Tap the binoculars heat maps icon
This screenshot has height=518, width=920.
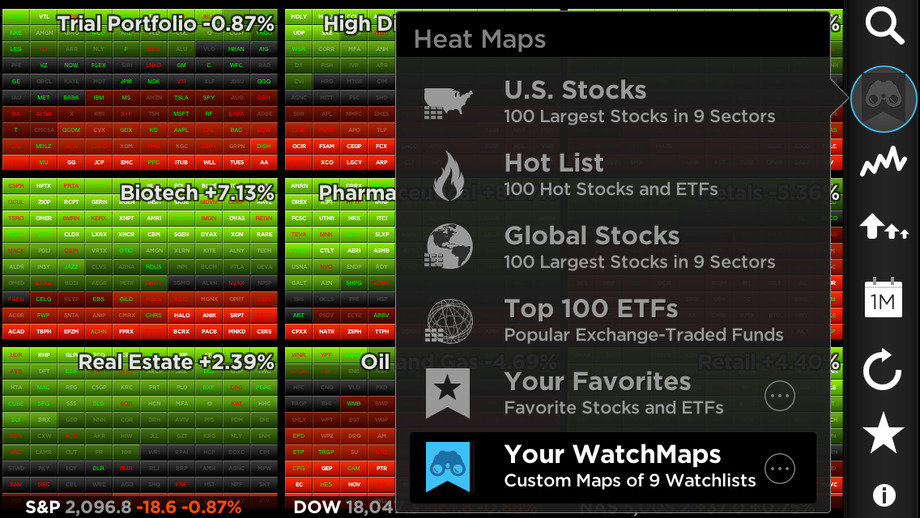click(x=884, y=98)
